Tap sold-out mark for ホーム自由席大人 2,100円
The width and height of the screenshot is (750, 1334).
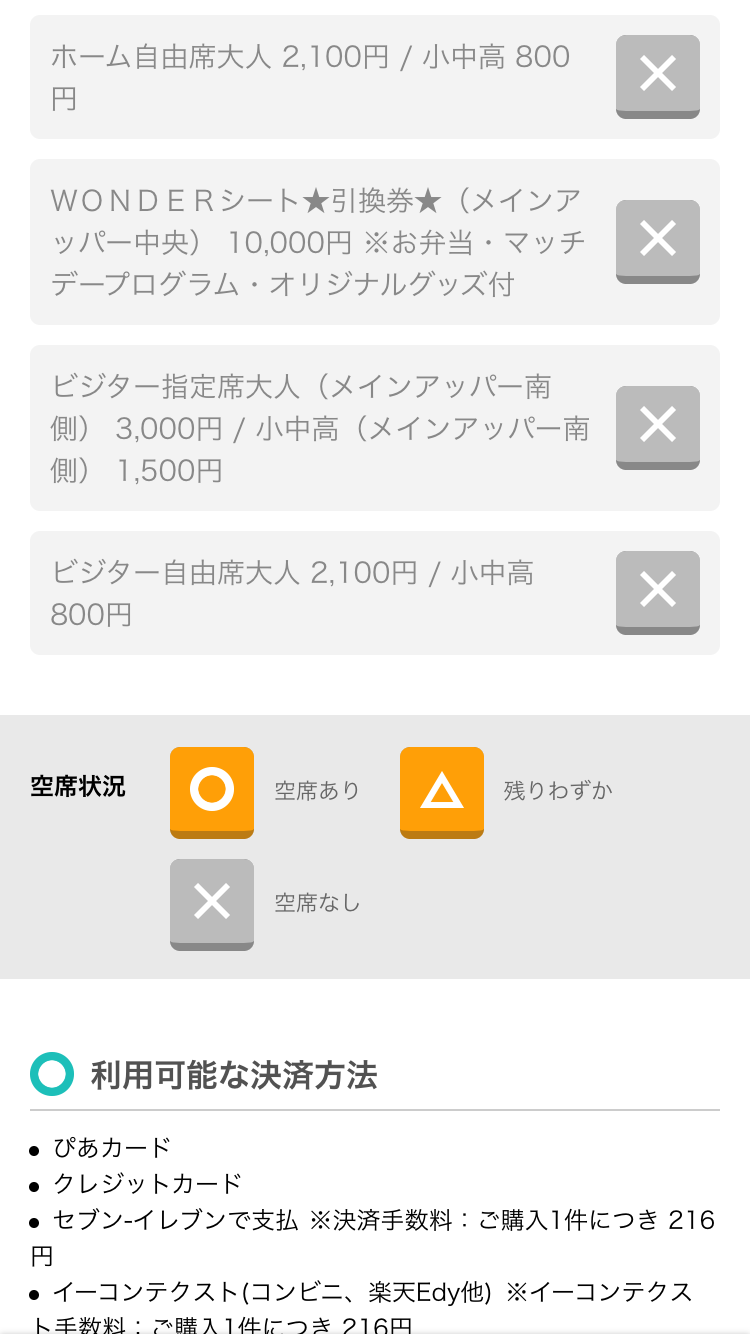[657, 76]
